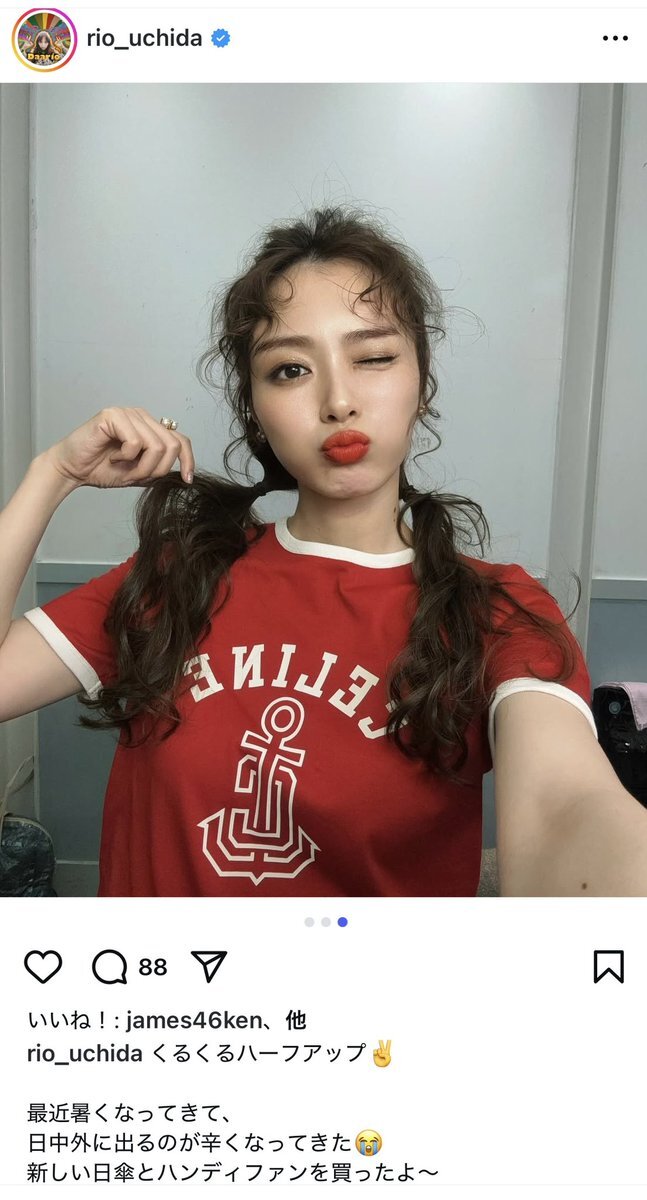The width and height of the screenshot is (647, 1200).
Task: Tap rio_uchida username in the caption
Action: coord(85,1053)
